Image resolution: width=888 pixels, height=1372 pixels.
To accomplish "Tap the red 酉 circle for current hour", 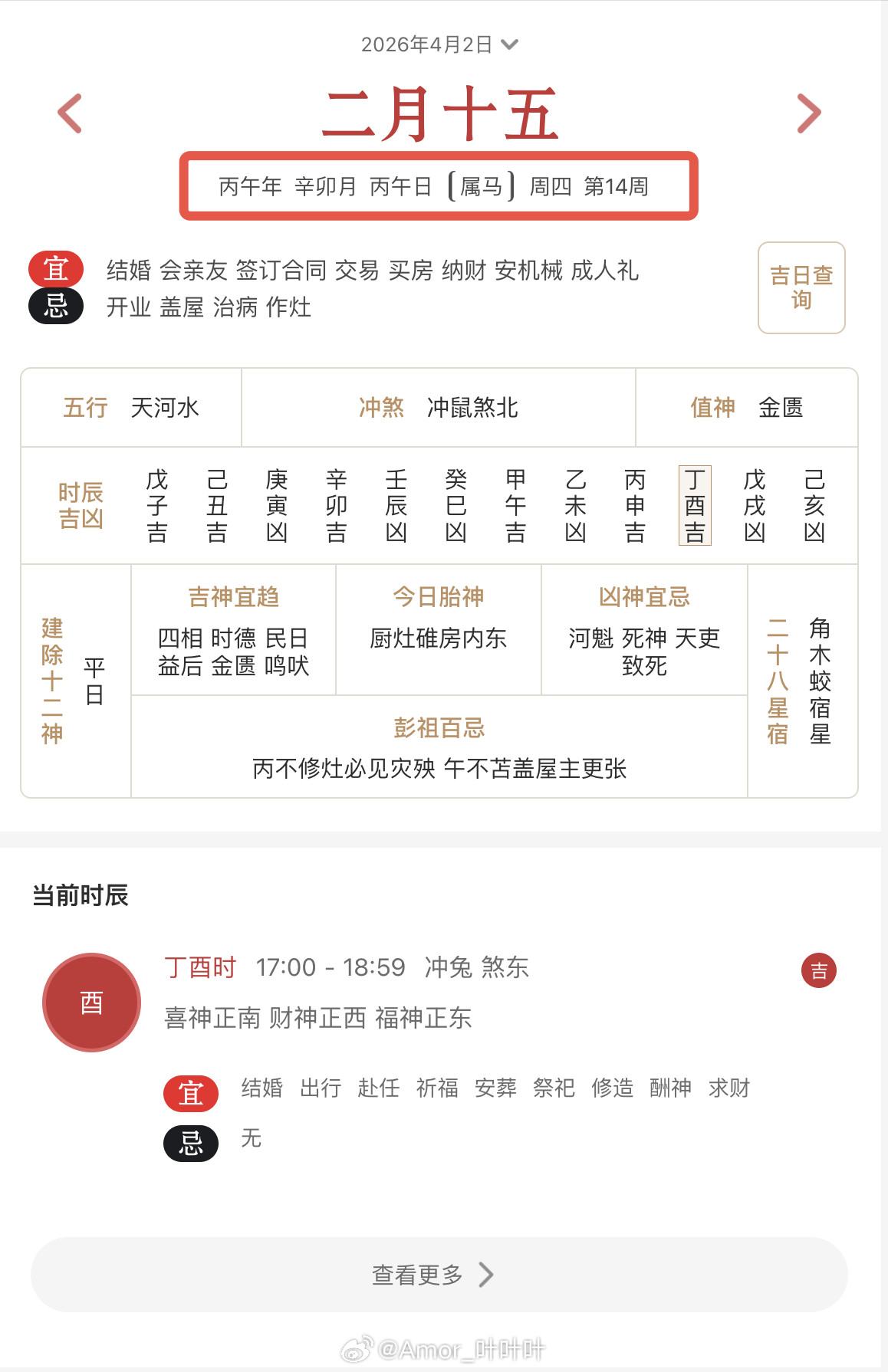I will tap(90, 1001).
